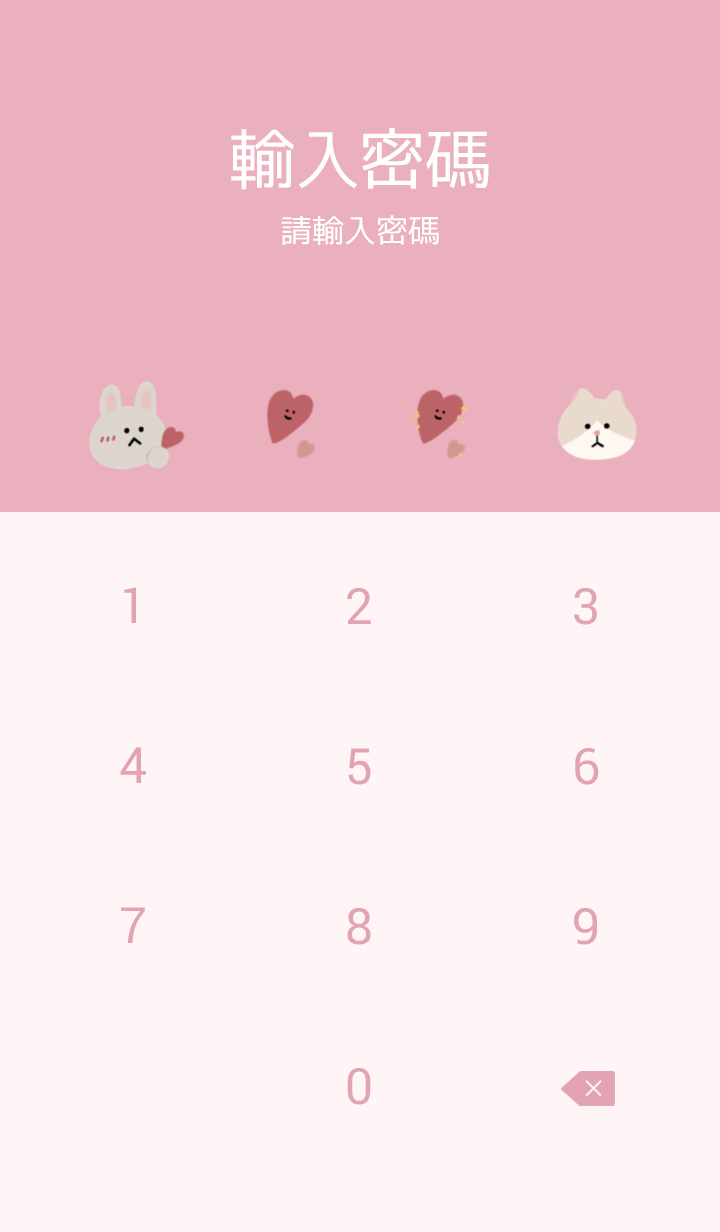Delete the last entered digit with backspace
This screenshot has width=720, height=1232.
(x=589, y=1088)
